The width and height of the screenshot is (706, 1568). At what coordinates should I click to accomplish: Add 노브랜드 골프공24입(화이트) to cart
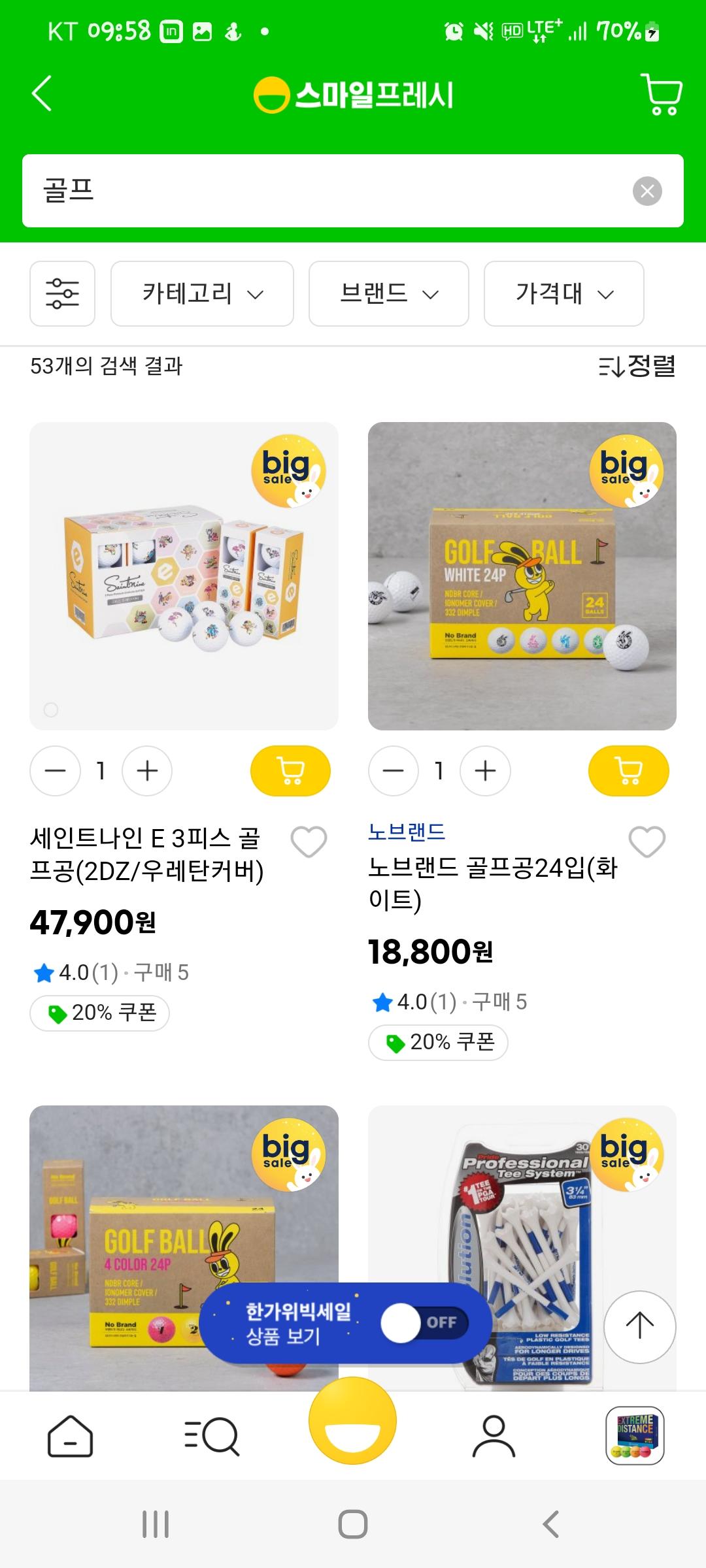pos(628,771)
